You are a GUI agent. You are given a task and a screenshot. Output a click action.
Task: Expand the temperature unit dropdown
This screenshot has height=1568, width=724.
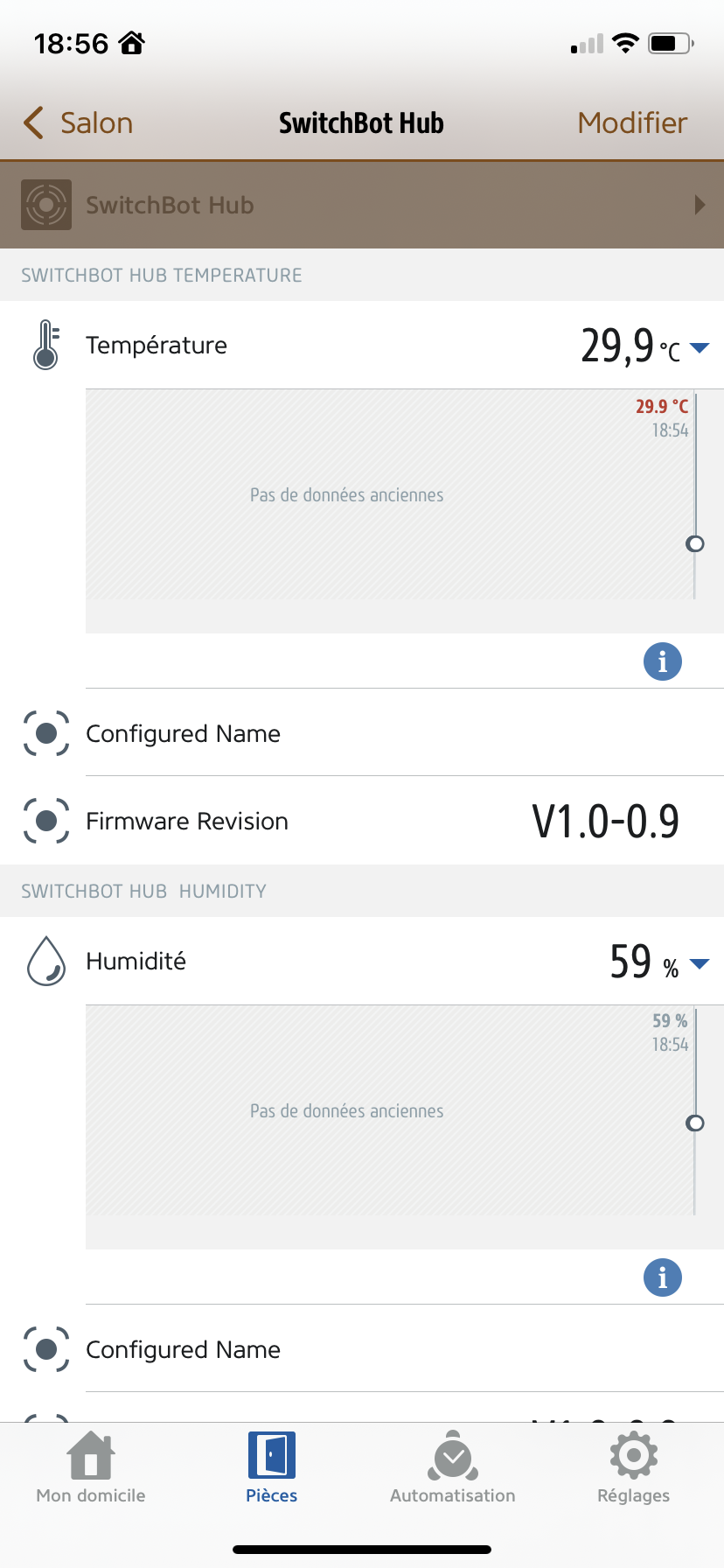click(x=699, y=347)
